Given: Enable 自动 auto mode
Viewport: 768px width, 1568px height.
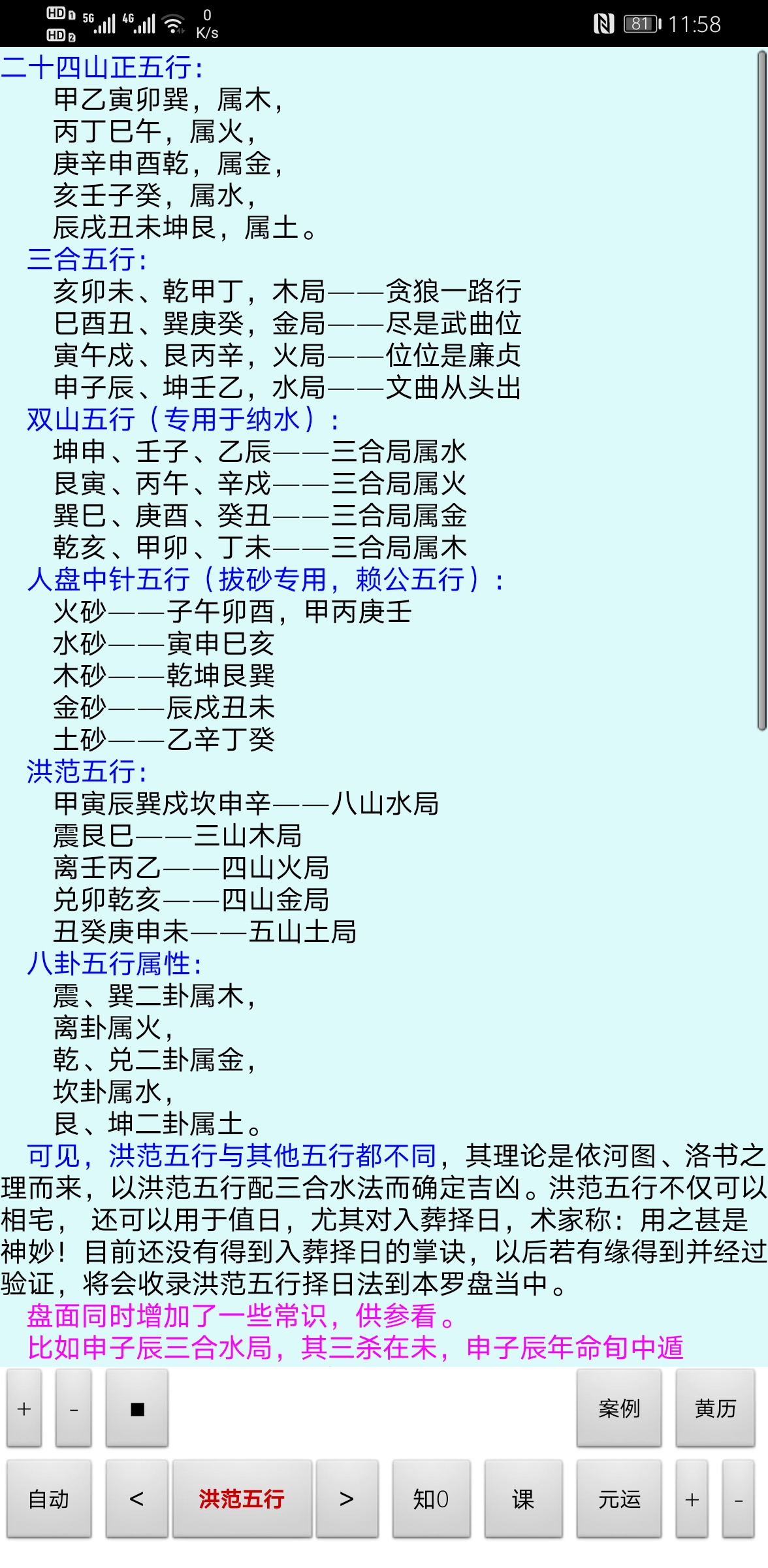Looking at the screenshot, I should (49, 1499).
